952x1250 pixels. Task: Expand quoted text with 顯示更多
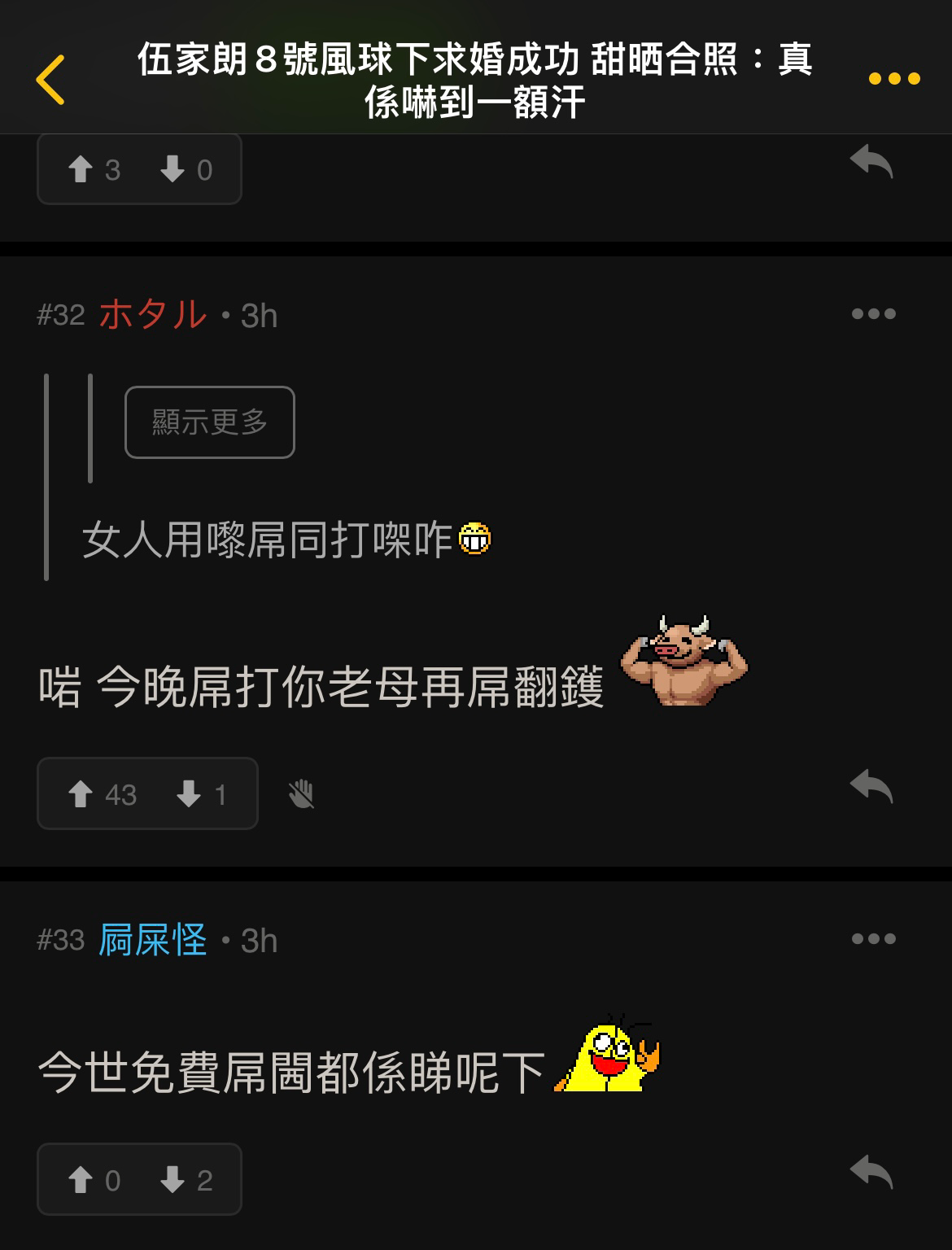209,422
